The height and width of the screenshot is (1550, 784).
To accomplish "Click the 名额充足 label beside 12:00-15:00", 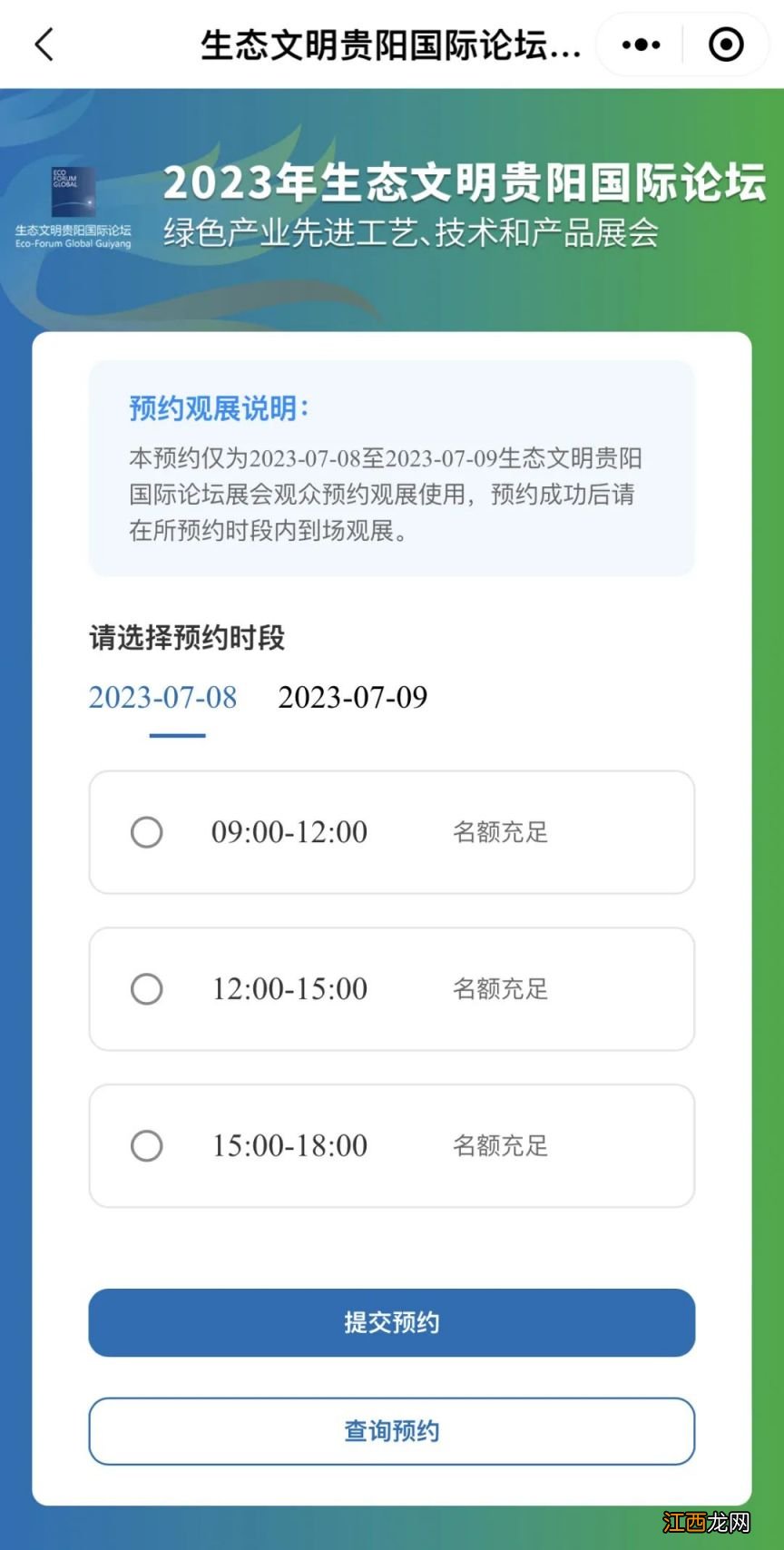I will (501, 989).
